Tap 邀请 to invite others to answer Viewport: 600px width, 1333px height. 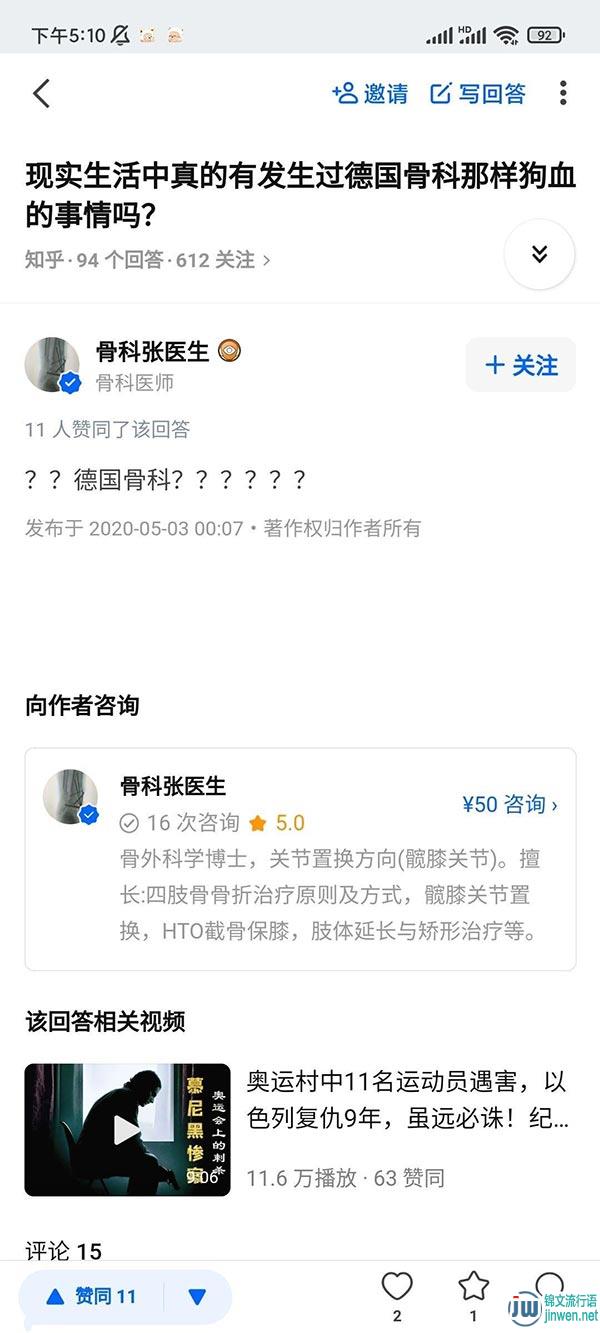(x=370, y=94)
